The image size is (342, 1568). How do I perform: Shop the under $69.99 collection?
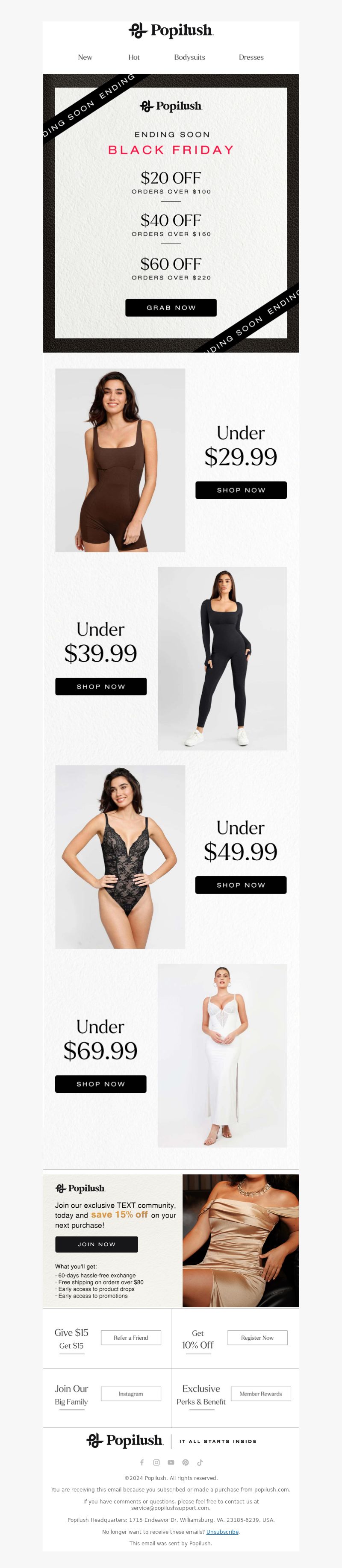point(101,1084)
